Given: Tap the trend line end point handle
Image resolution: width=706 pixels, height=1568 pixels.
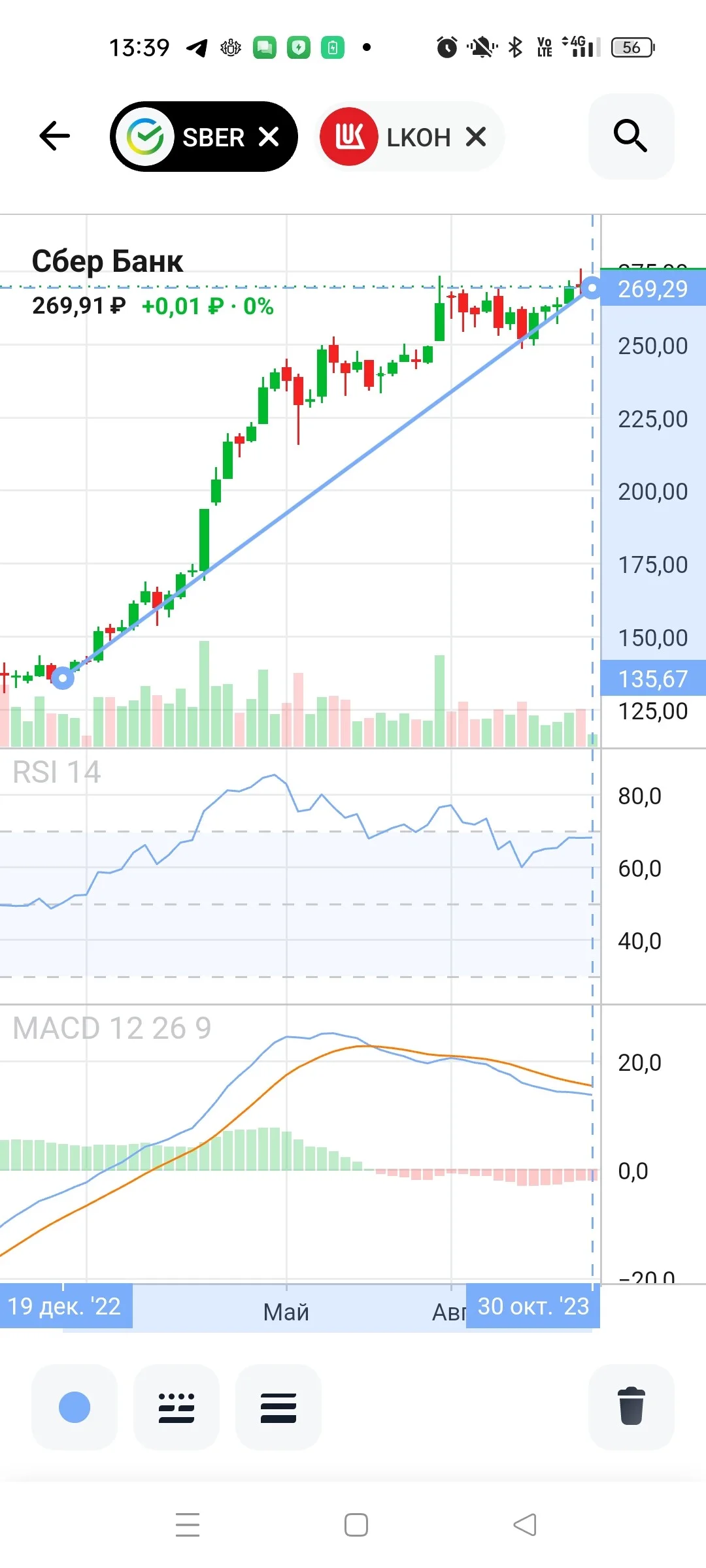Looking at the screenshot, I should (x=592, y=287).
